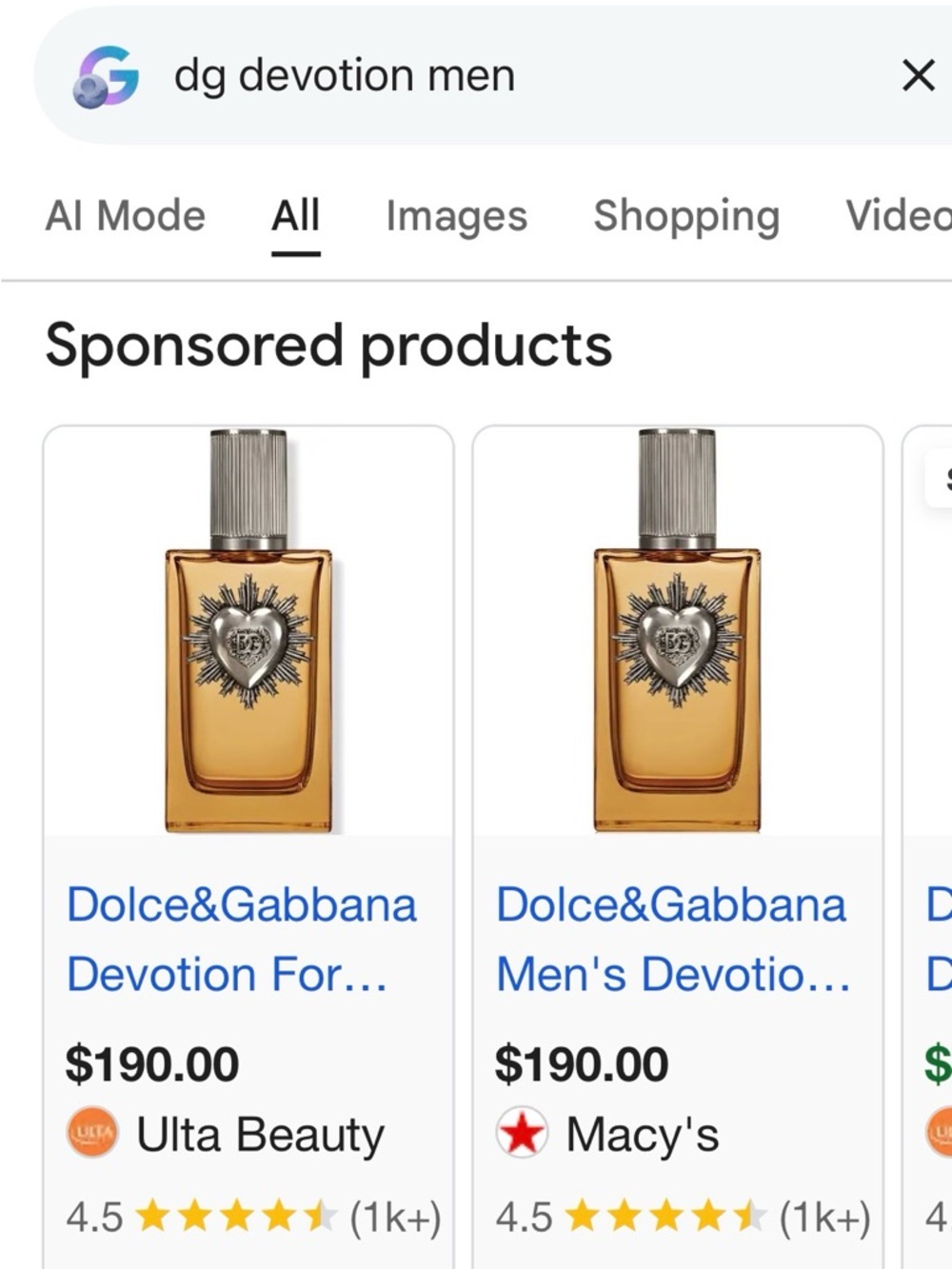Viewport: 952px width, 1269px height.
Task: Switch to the Images tab
Action: click(457, 215)
